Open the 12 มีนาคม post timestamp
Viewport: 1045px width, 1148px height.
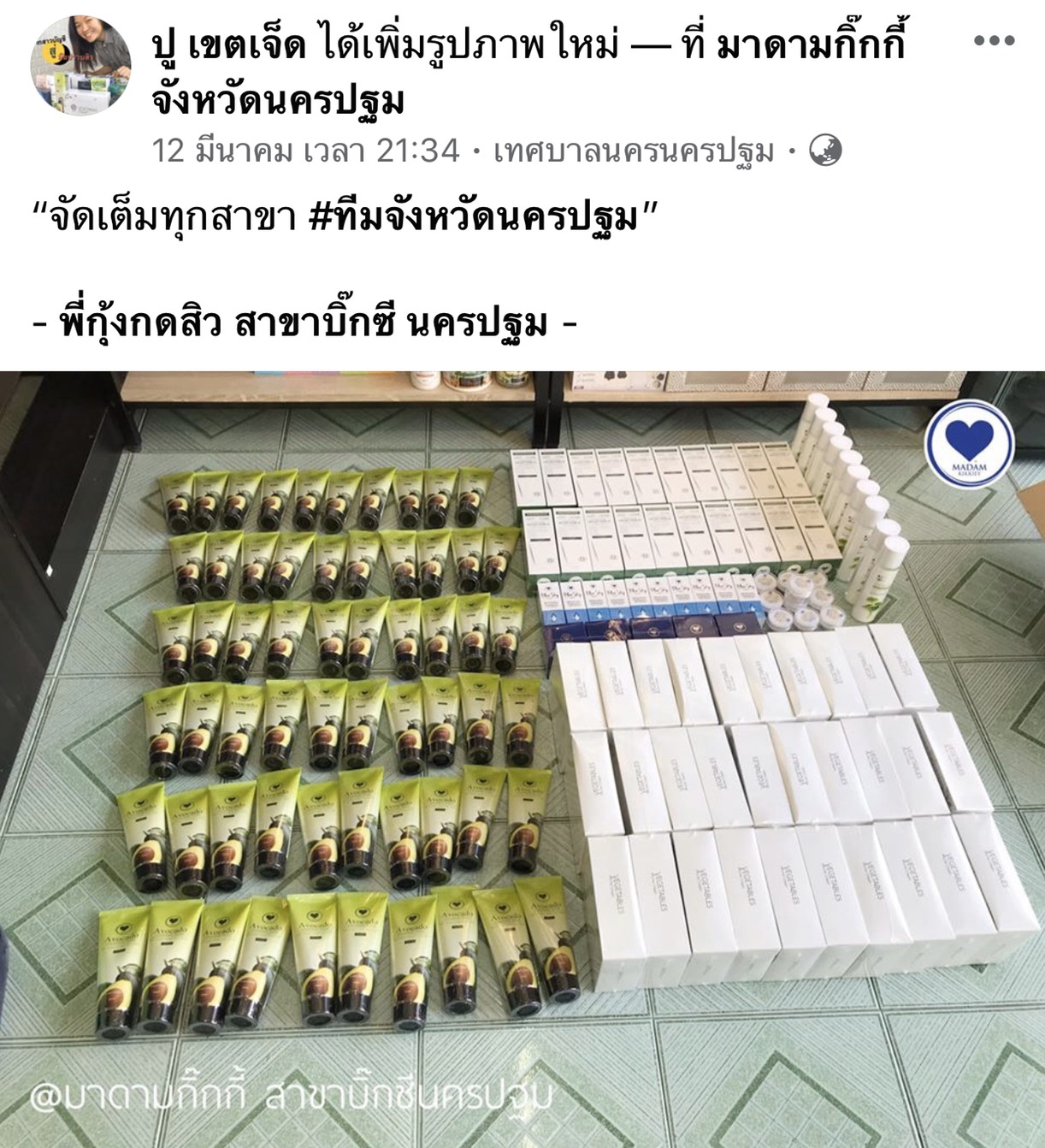click(x=305, y=151)
